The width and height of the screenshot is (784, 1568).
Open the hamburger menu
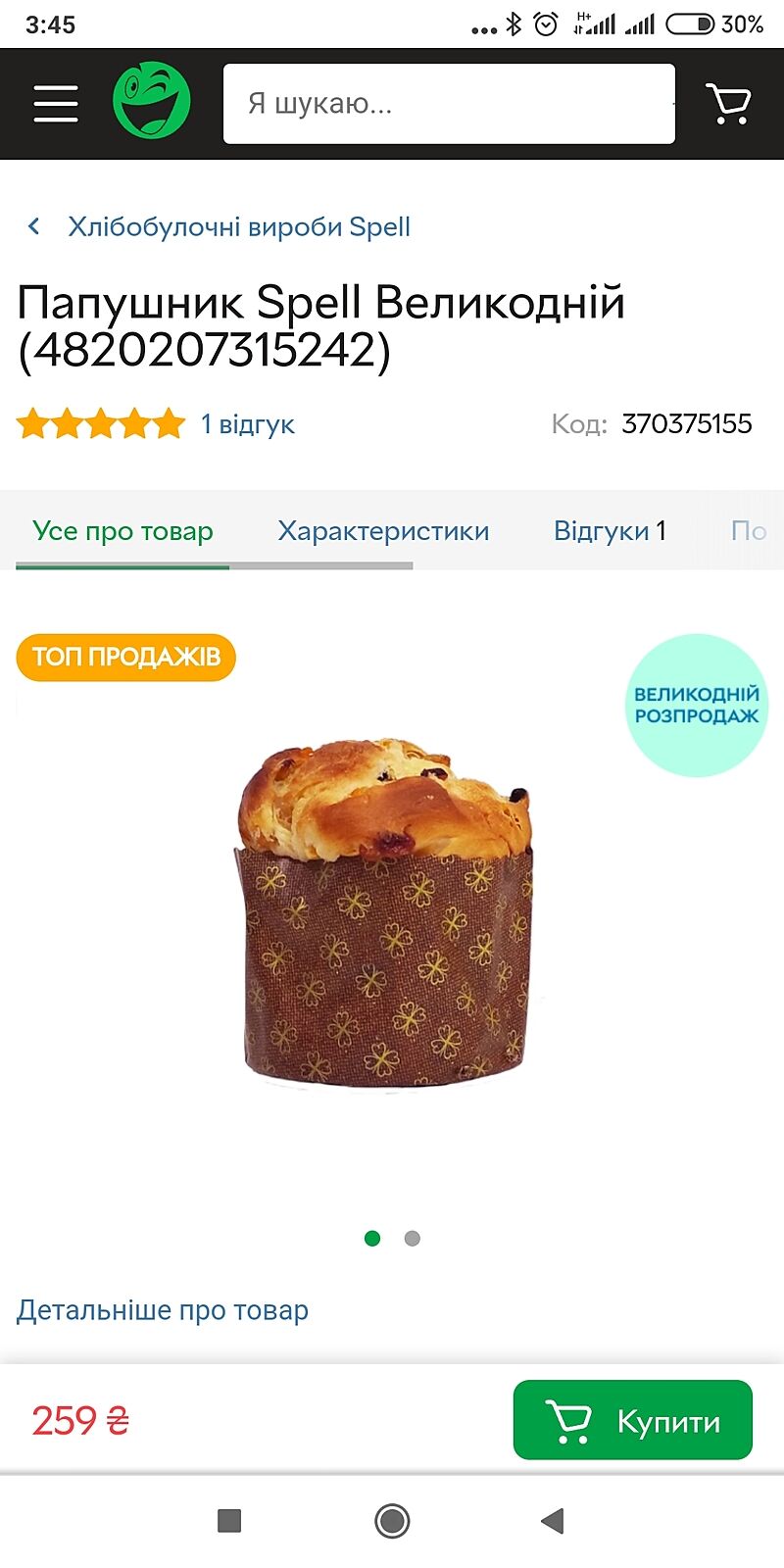(56, 103)
